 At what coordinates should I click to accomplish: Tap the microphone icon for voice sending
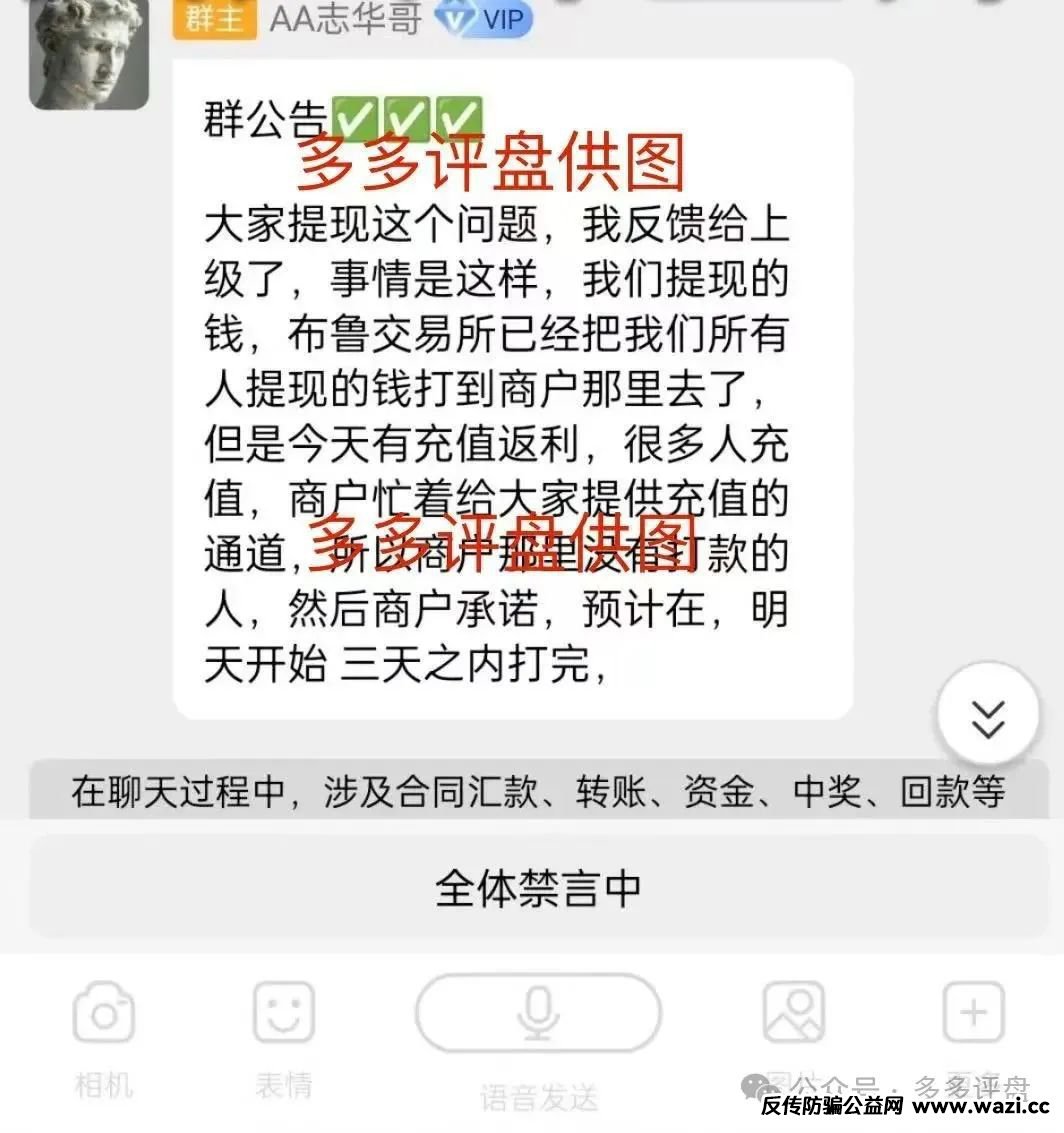pyautogui.click(x=539, y=1011)
